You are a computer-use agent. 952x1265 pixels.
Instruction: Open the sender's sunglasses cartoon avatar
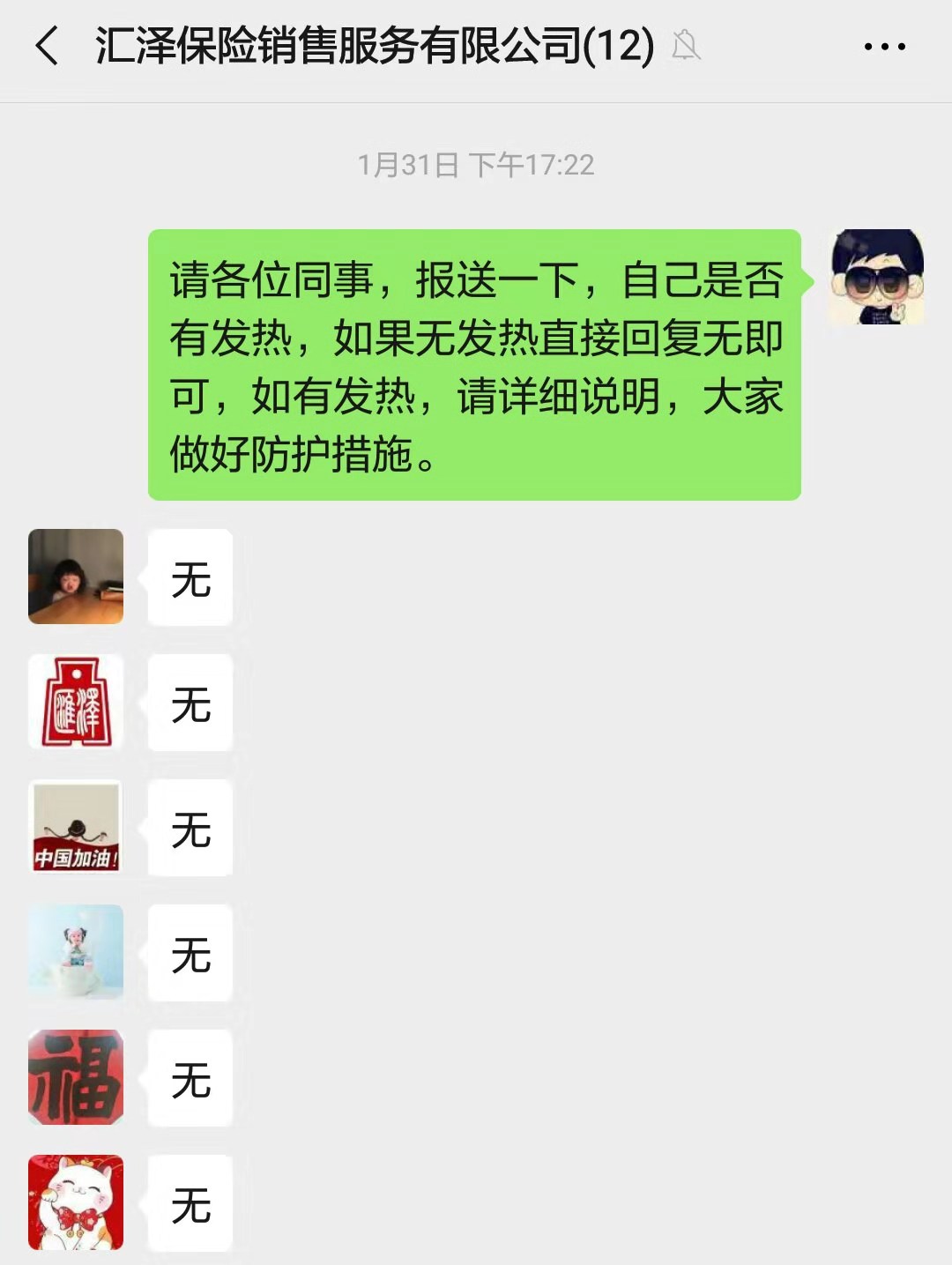coord(877,277)
